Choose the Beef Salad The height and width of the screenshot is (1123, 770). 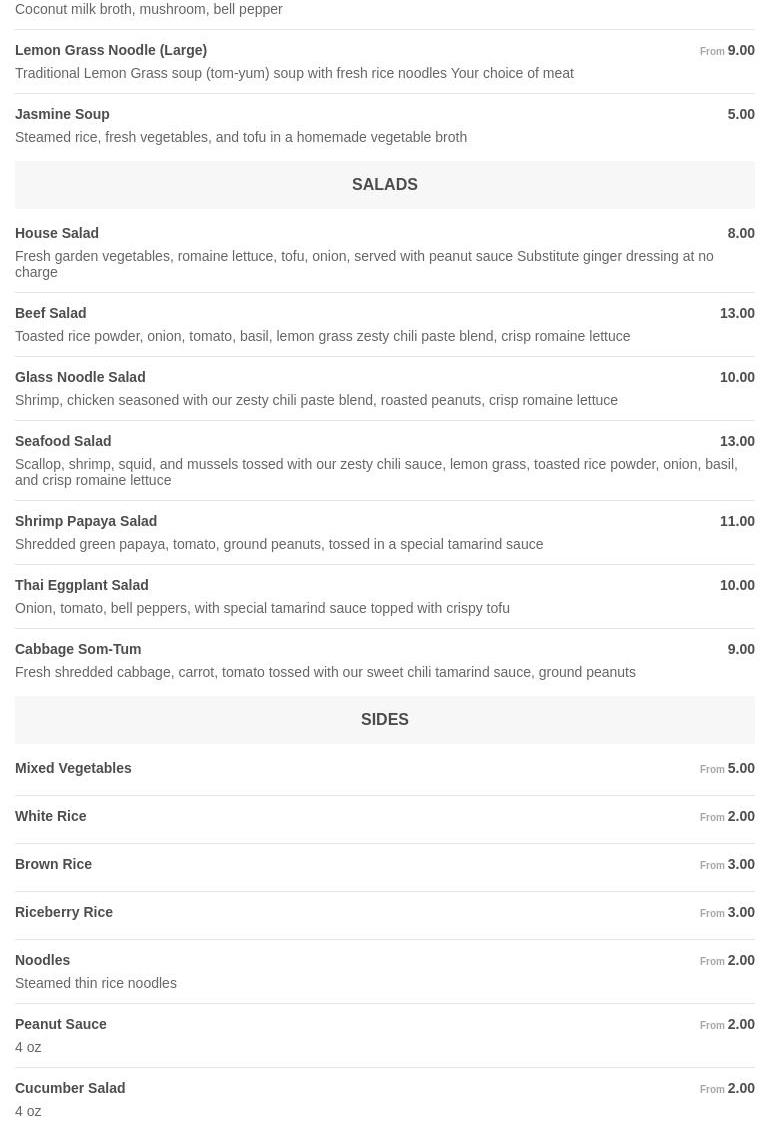point(51,313)
